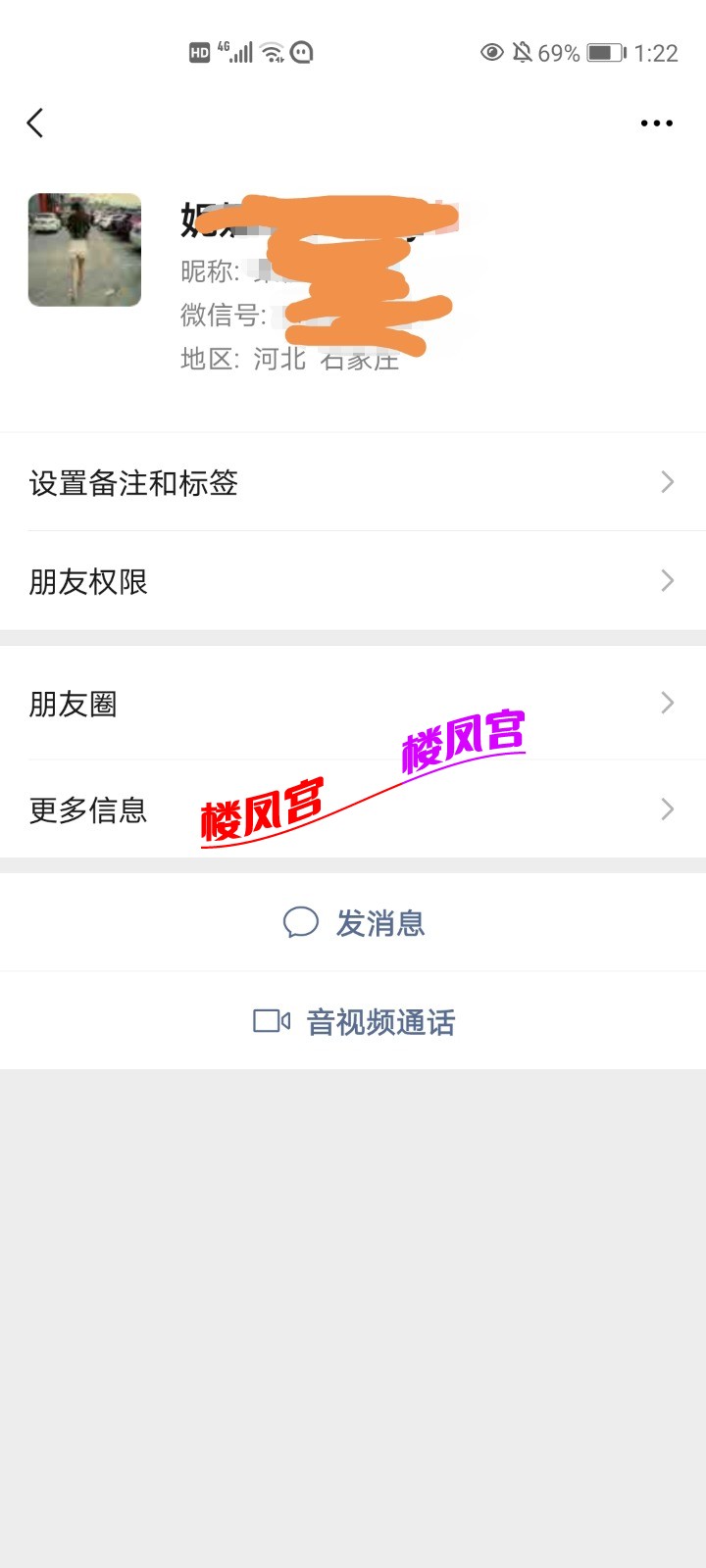Image resolution: width=706 pixels, height=1568 pixels.
Task: Go back using the top-left arrow
Action: pyautogui.click(x=36, y=123)
